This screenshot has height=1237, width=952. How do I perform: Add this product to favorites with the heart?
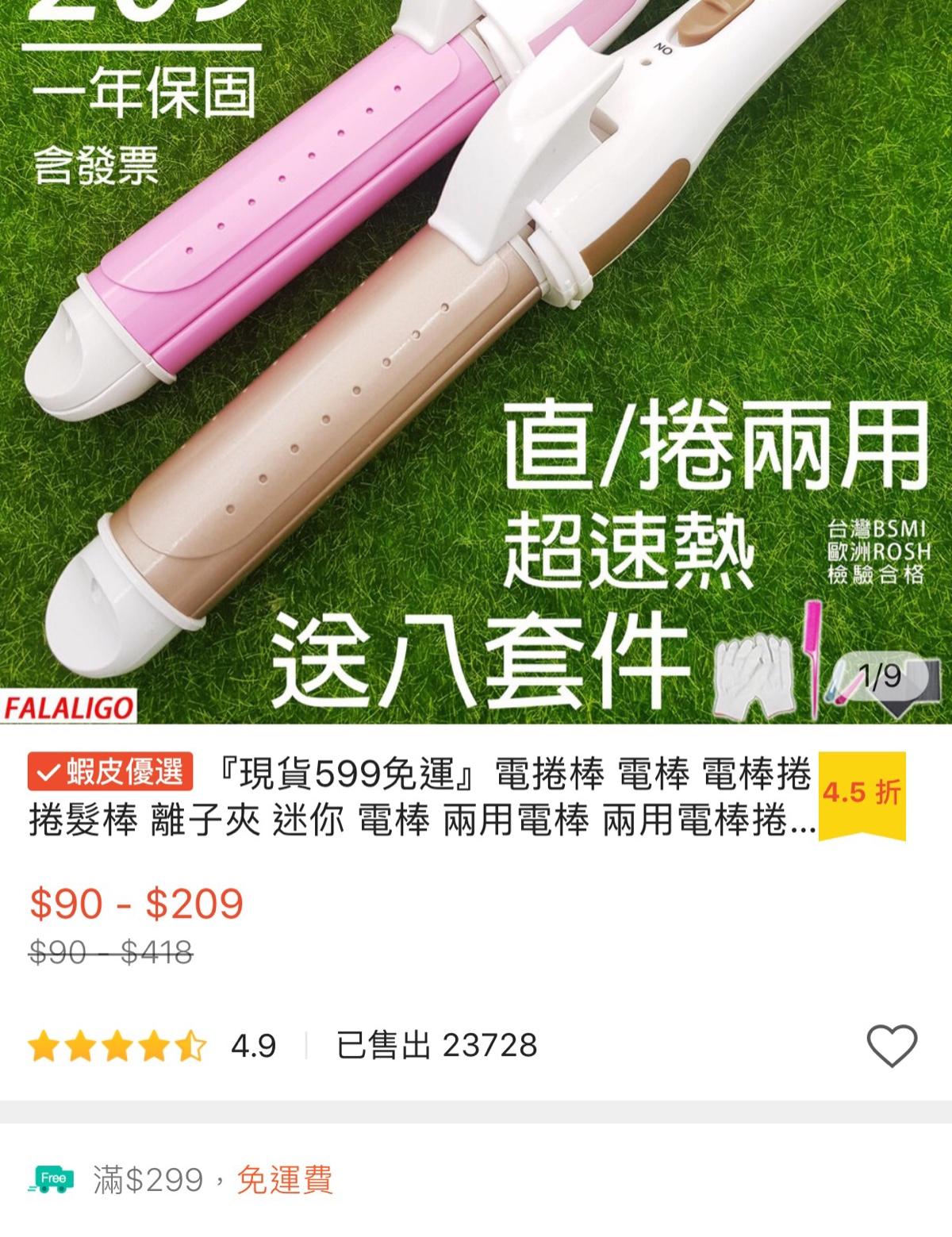click(x=892, y=1045)
